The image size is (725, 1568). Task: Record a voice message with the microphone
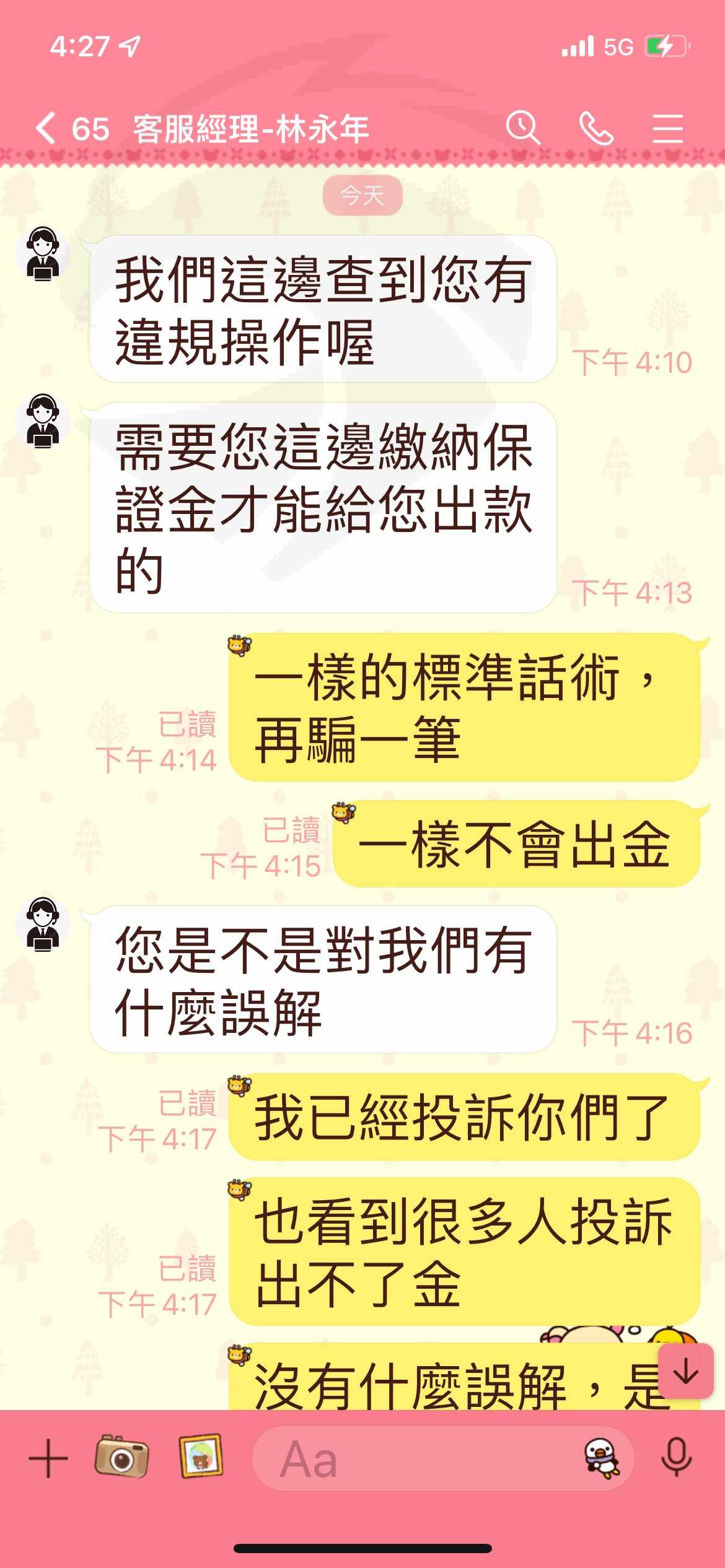click(677, 1458)
